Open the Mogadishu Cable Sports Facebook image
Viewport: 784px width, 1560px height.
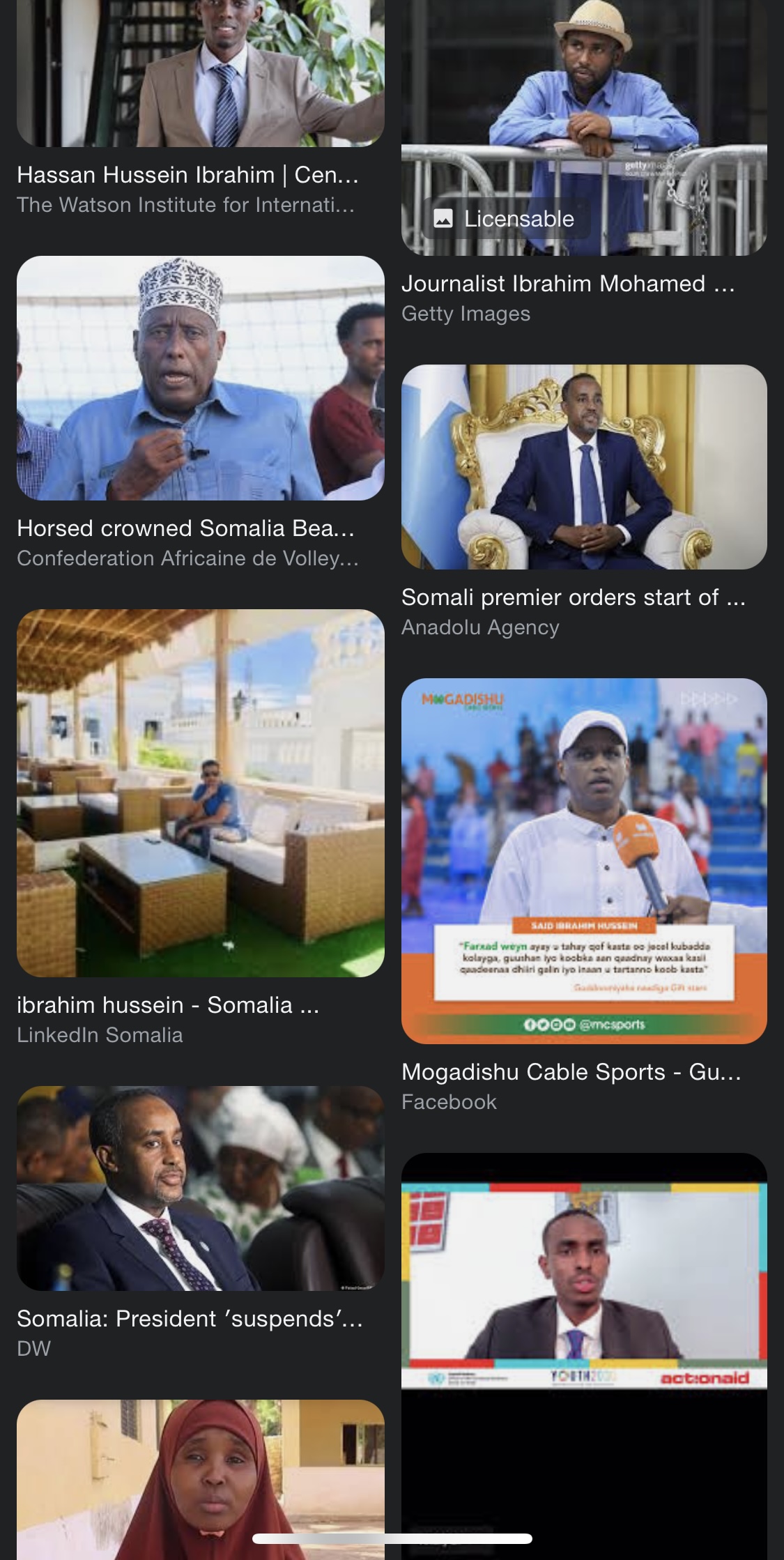point(584,861)
